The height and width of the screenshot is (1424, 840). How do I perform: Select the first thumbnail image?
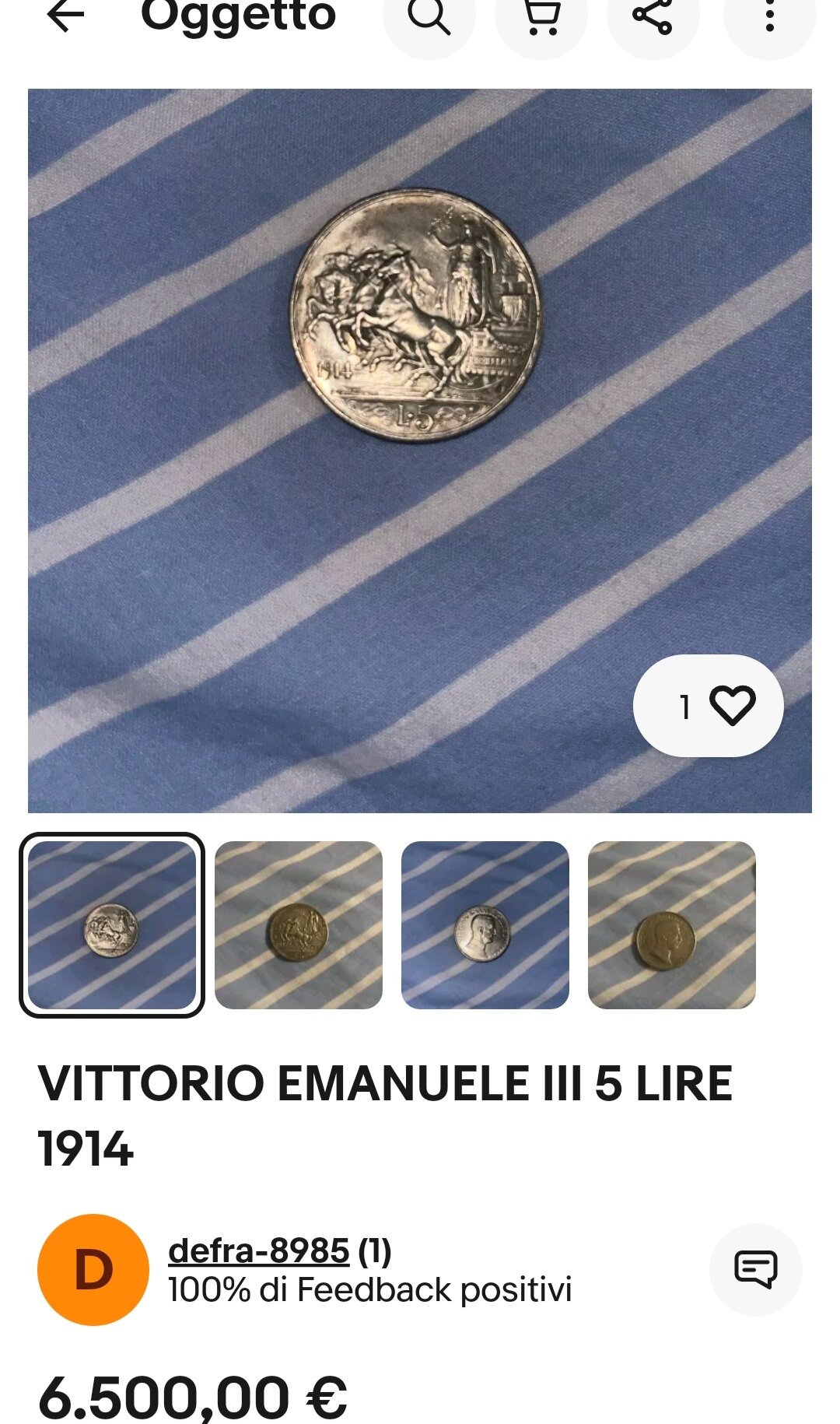tap(112, 925)
